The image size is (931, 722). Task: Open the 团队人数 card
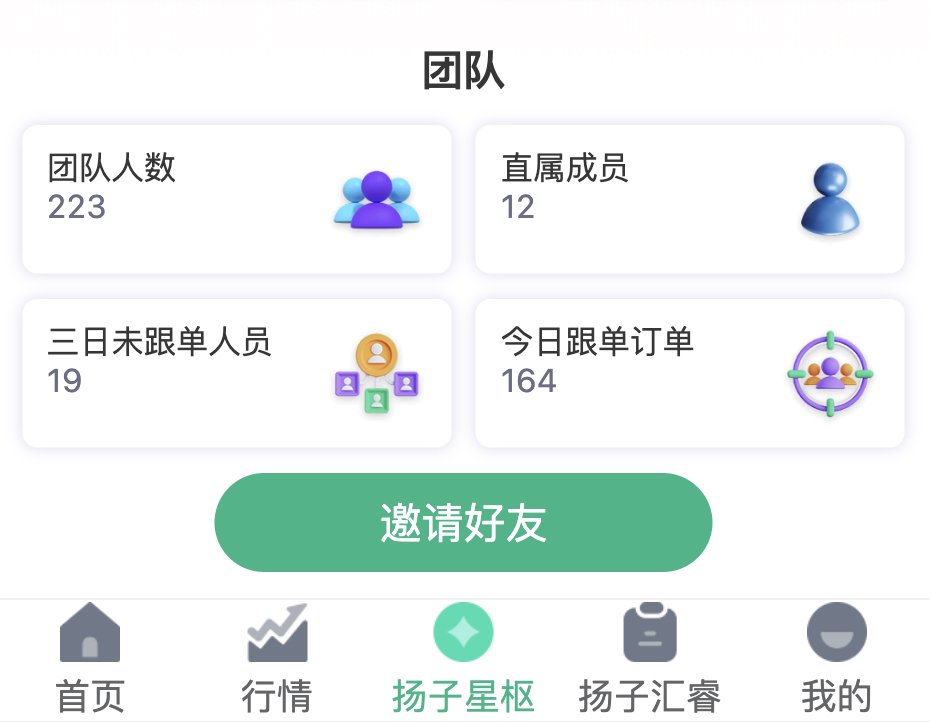(x=237, y=199)
